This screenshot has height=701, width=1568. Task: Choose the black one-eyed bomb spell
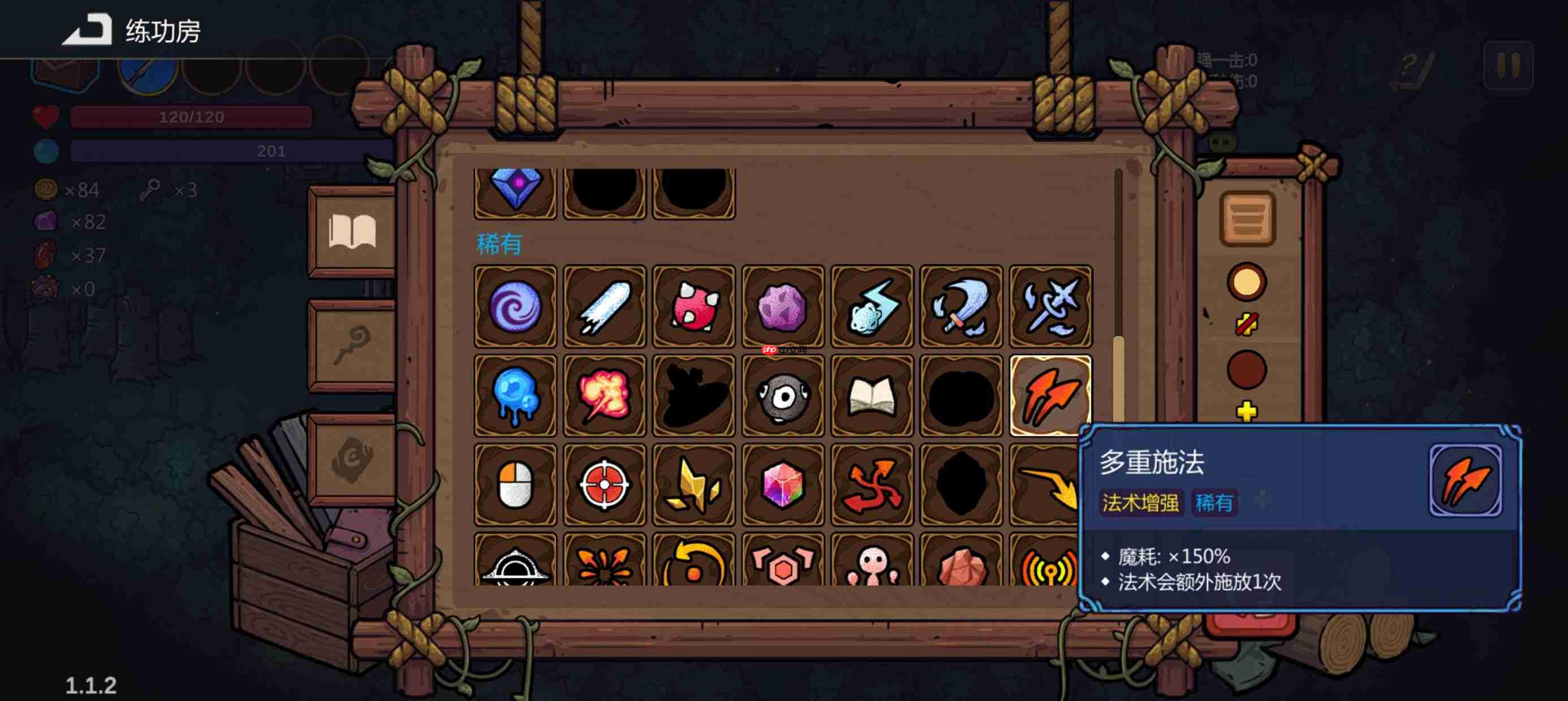tap(782, 396)
